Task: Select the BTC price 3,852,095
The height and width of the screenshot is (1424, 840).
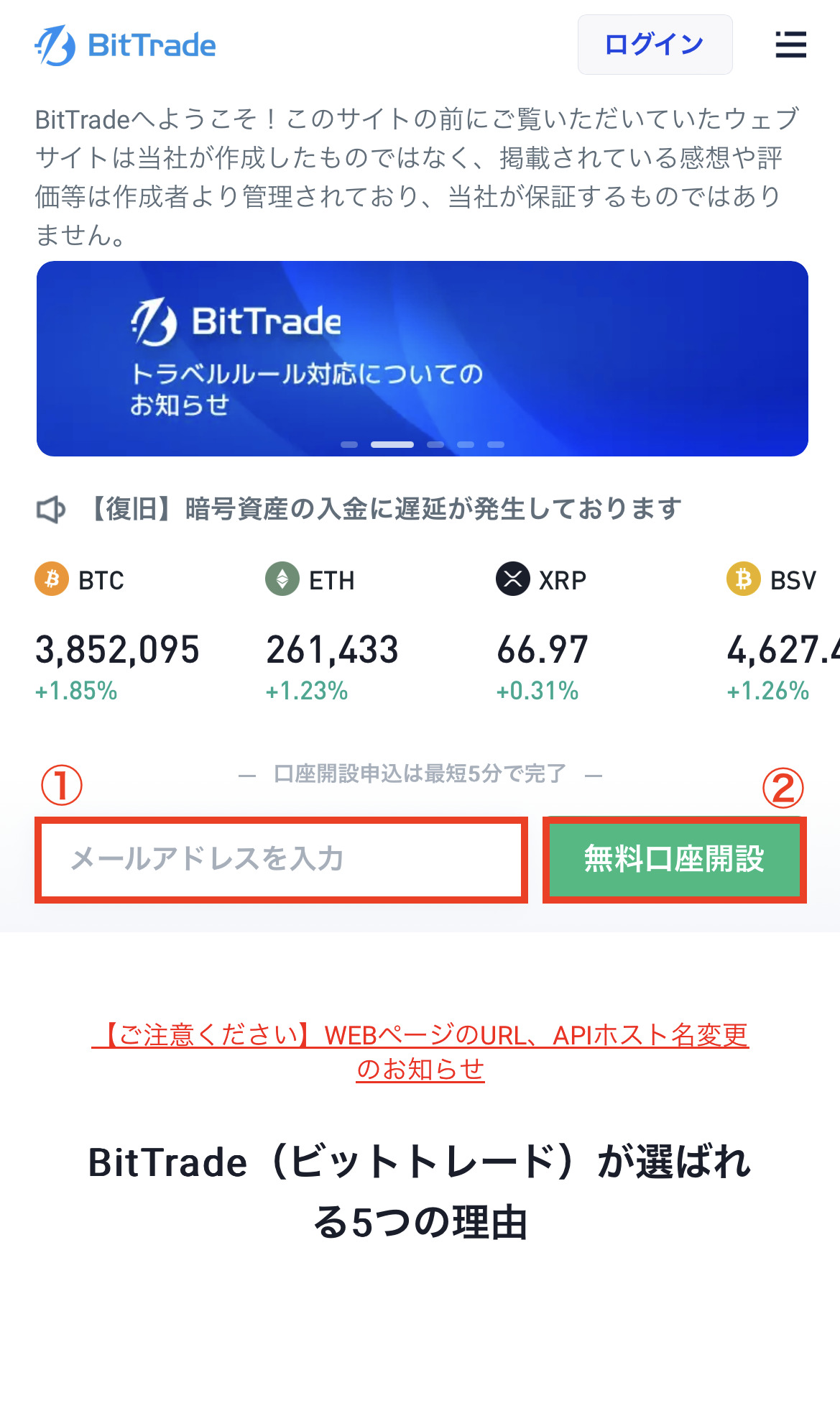Action: coord(118,649)
